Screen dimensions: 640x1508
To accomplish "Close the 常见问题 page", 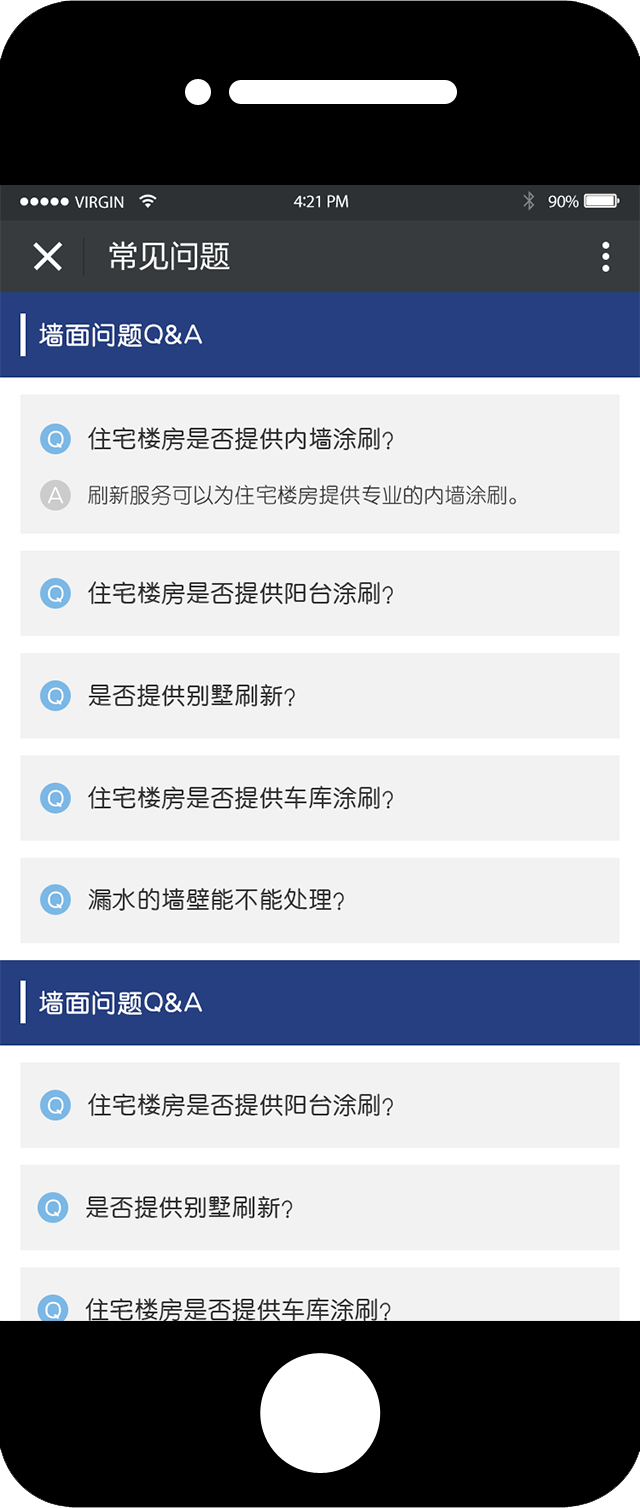I will [47, 257].
